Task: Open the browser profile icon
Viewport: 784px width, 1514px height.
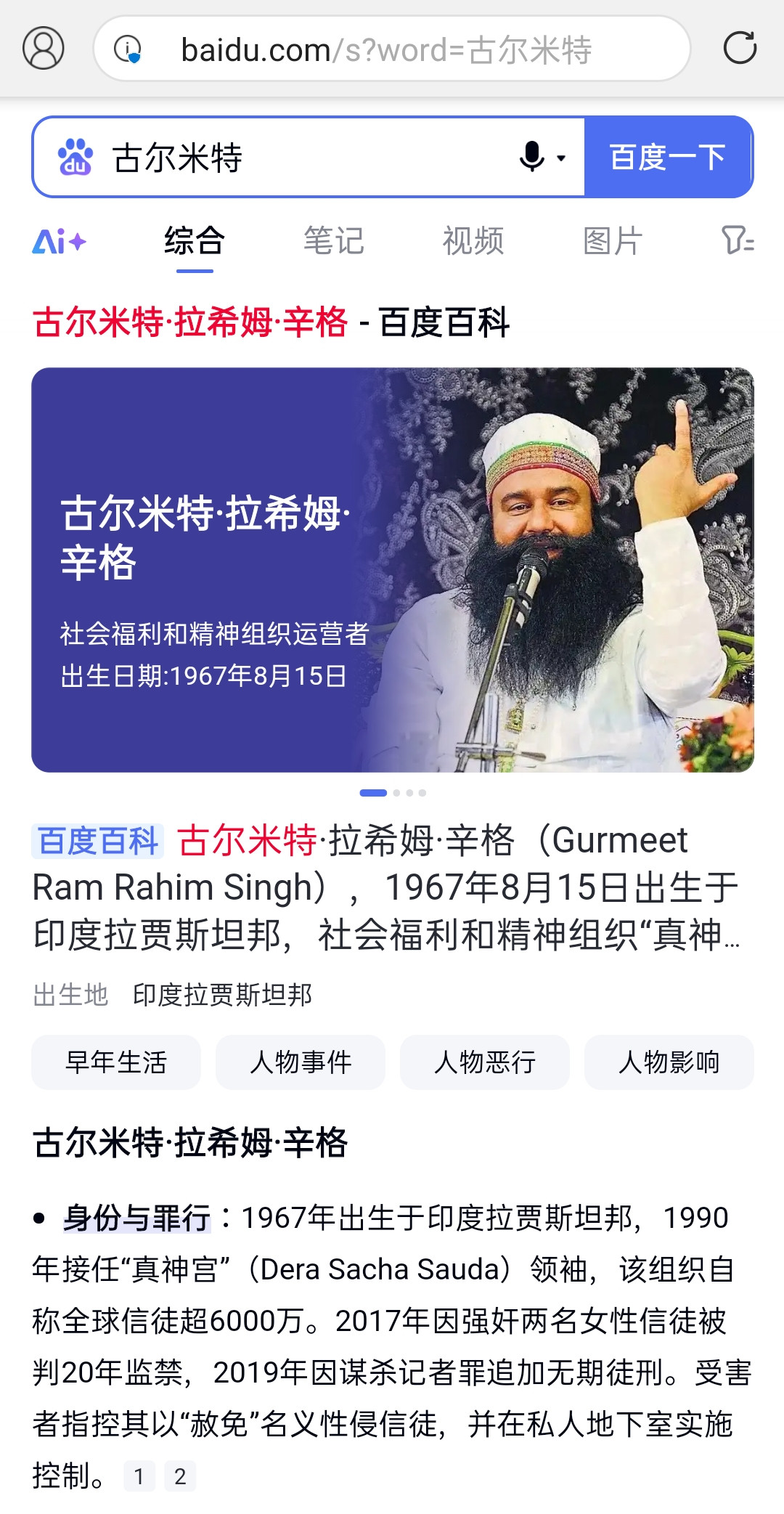Action: (x=44, y=49)
